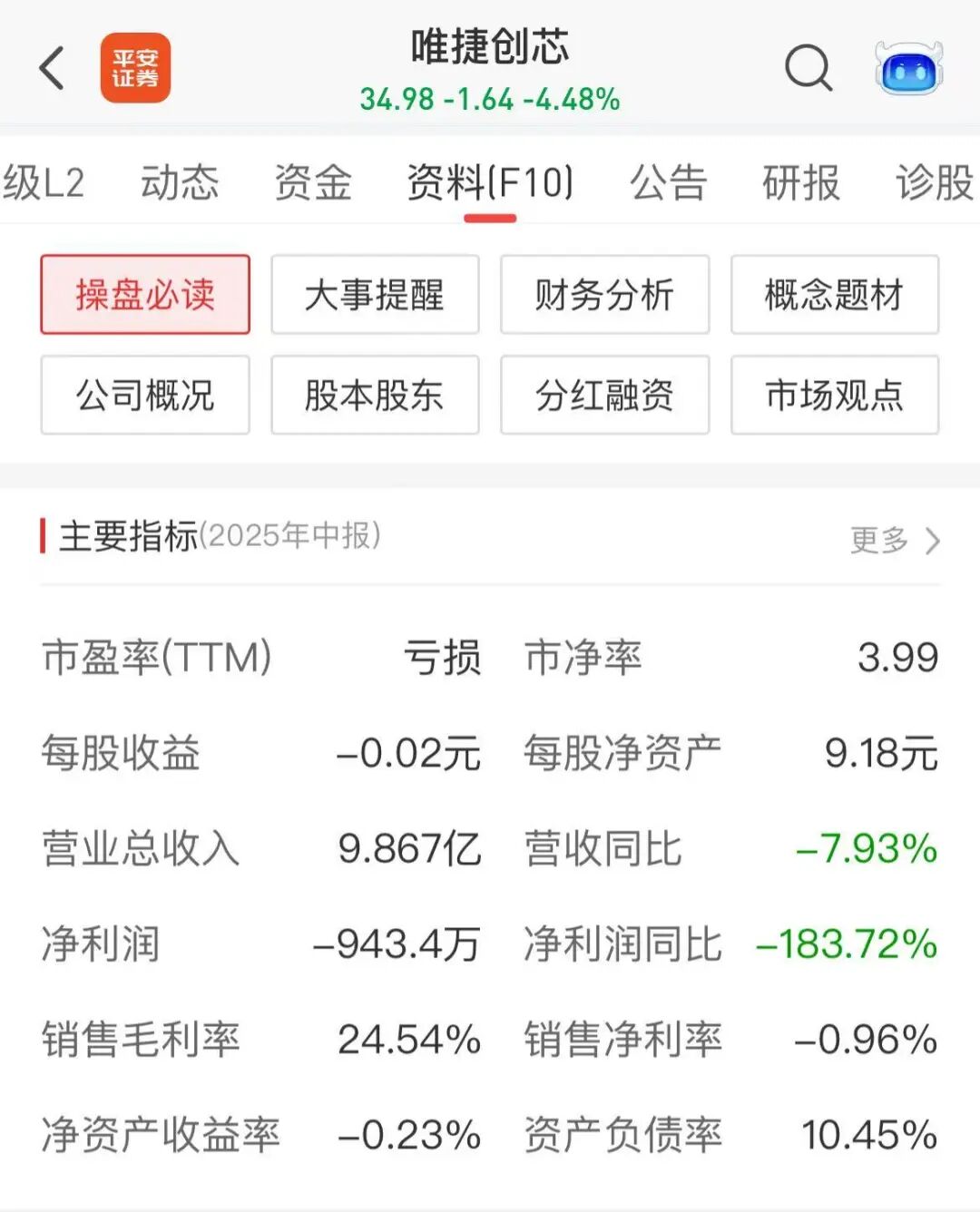Viewport: 980px width, 1212px height.
Task: Switch to the 级L2 tab
Action: pos(43,182)
